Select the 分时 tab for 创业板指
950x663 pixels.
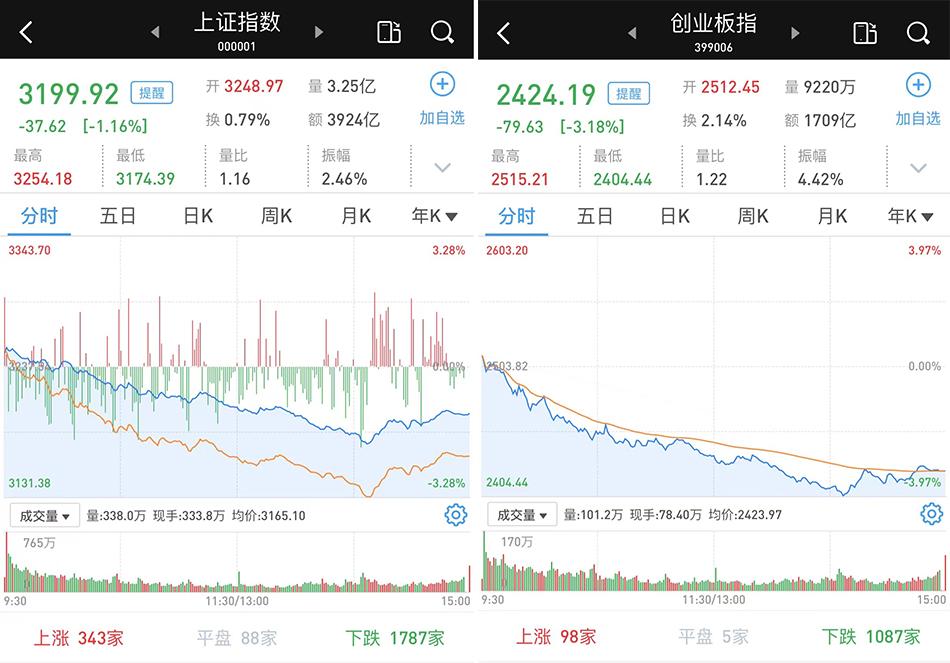click(x=517, y=216)
